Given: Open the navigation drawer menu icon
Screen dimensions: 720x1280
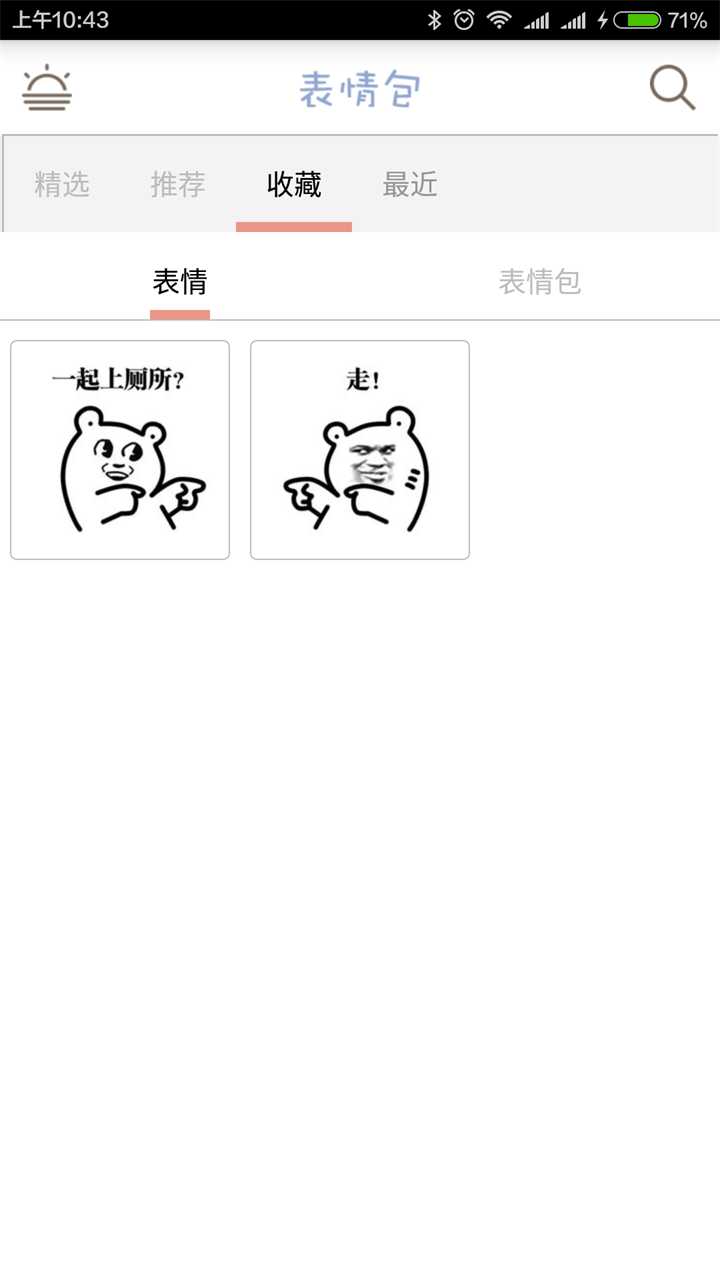Looking at the screenshot, I should [x=46, y=87].
